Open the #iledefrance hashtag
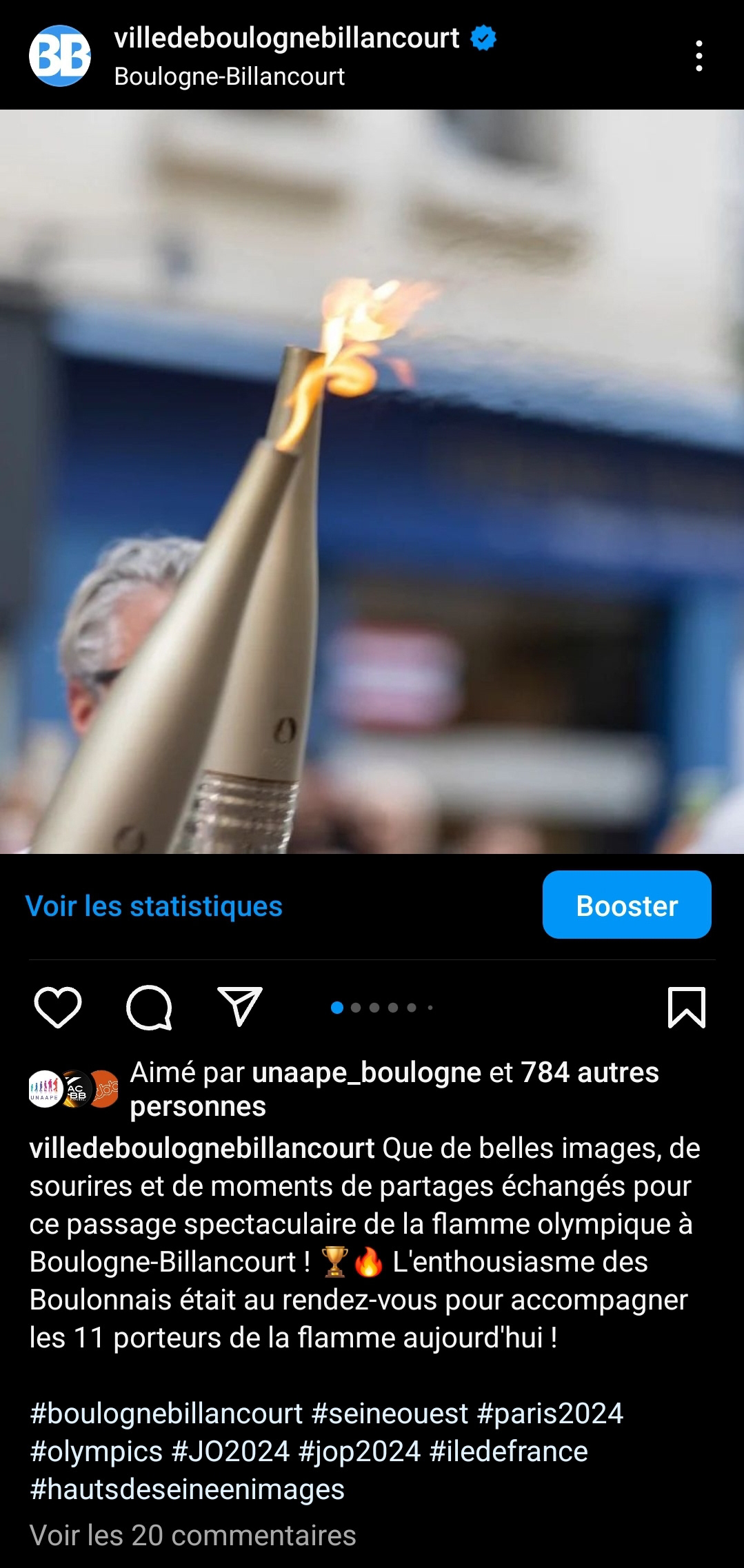 (508, 1451)
